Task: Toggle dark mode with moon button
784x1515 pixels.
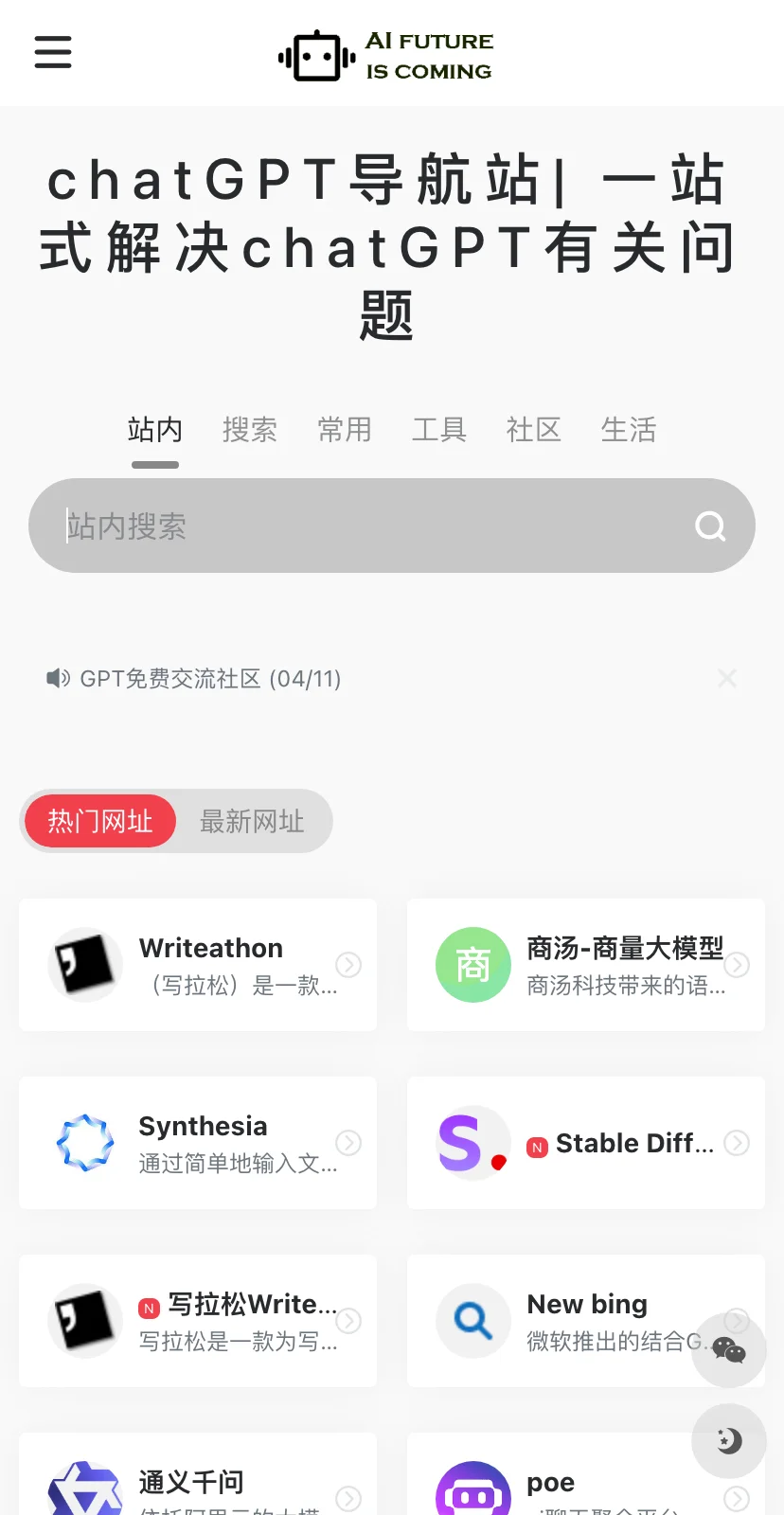Action: tap(729, 1441)
